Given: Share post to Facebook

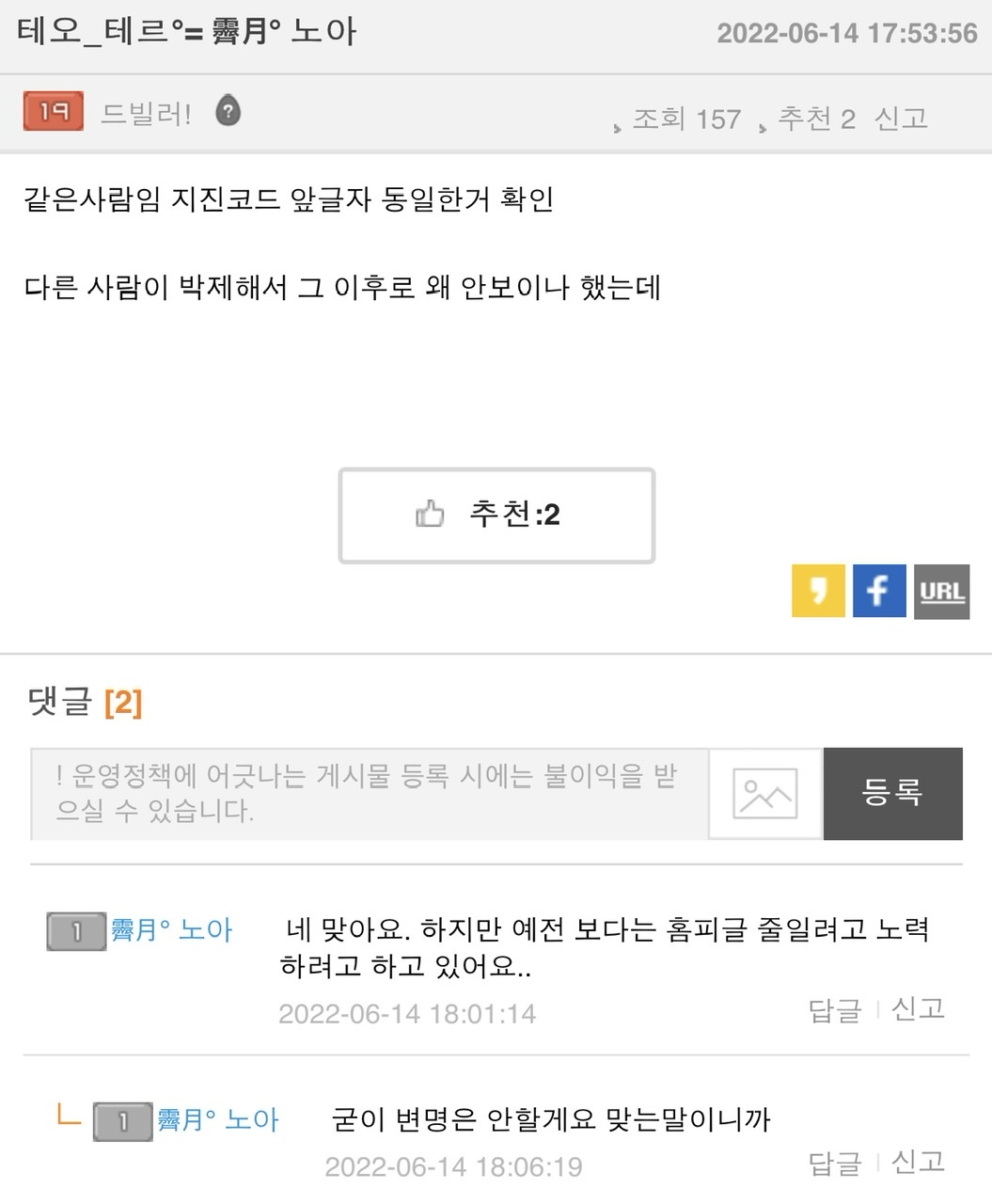Looking at the screenshot, I should pyautogui.click(x=878, y=591).
